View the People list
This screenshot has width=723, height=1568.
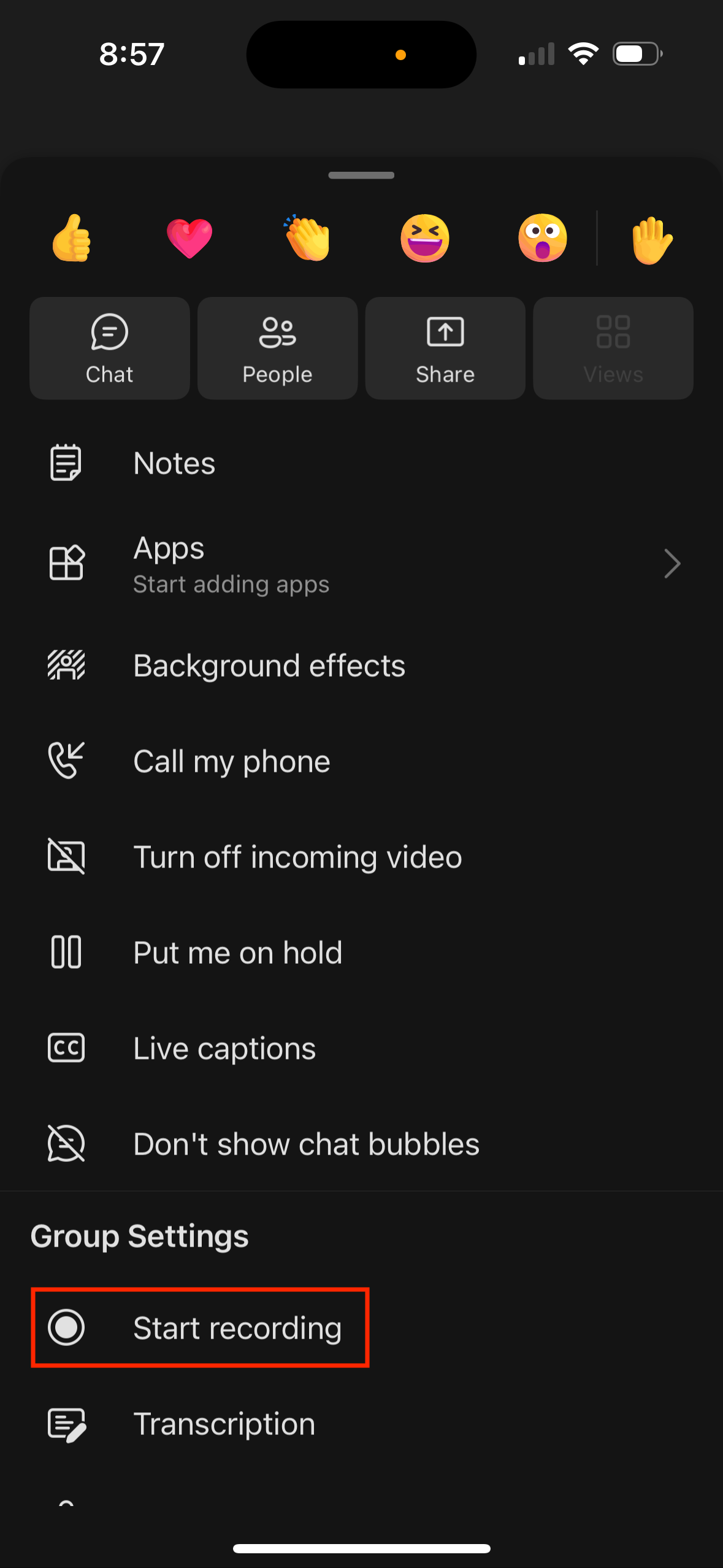click(277, 348)
